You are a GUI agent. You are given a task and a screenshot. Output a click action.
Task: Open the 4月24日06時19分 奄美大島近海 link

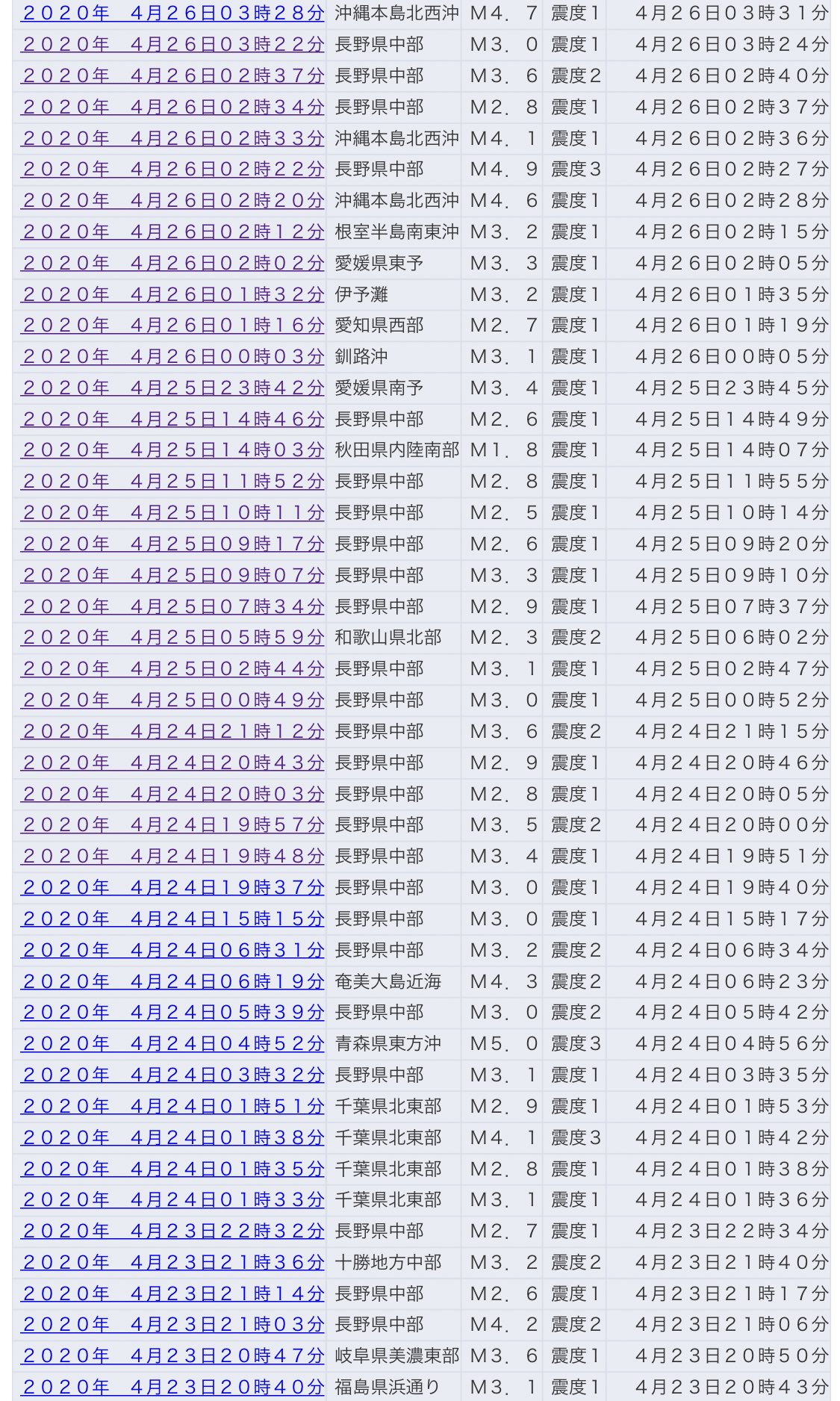(172, 982)
